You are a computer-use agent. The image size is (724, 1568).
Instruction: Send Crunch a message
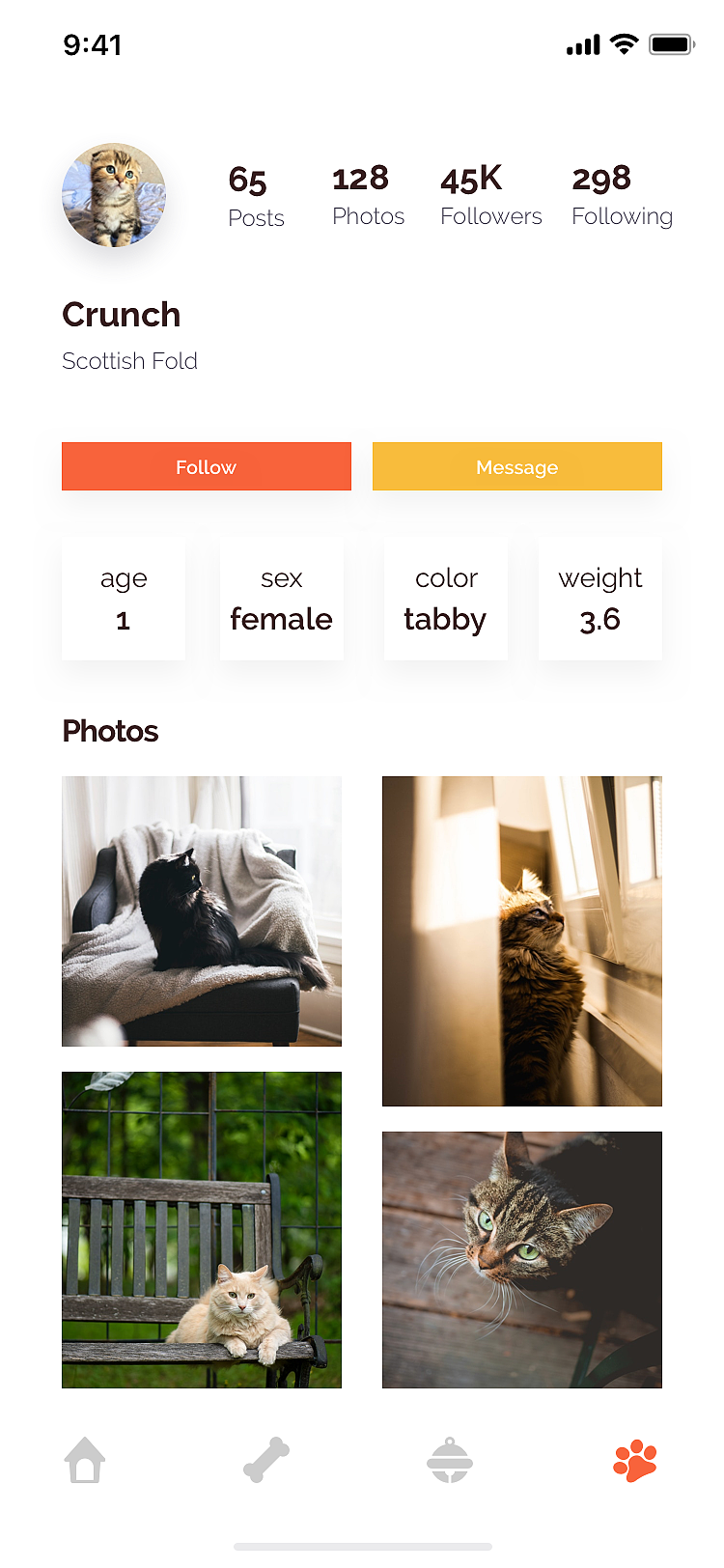point(517,466)
